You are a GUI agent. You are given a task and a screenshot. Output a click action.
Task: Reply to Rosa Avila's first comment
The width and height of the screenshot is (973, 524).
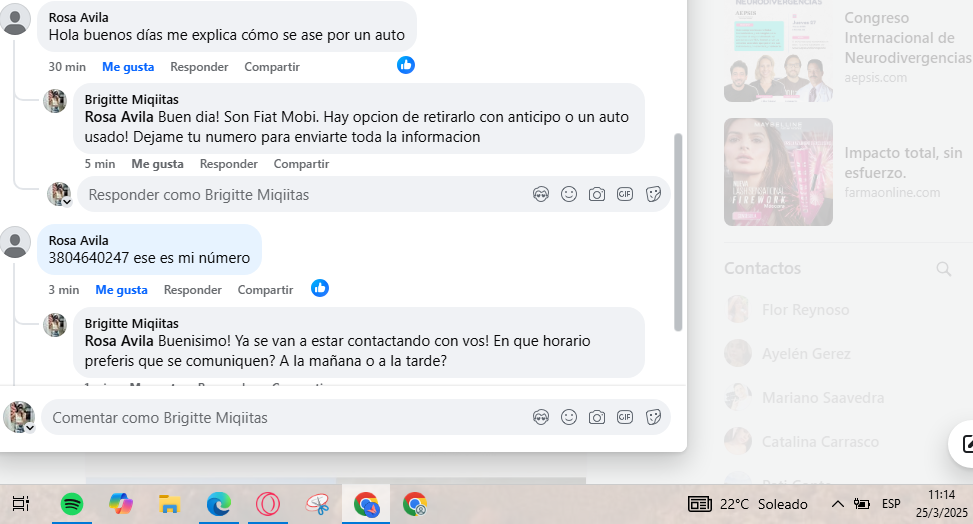[x=199, y=67]
